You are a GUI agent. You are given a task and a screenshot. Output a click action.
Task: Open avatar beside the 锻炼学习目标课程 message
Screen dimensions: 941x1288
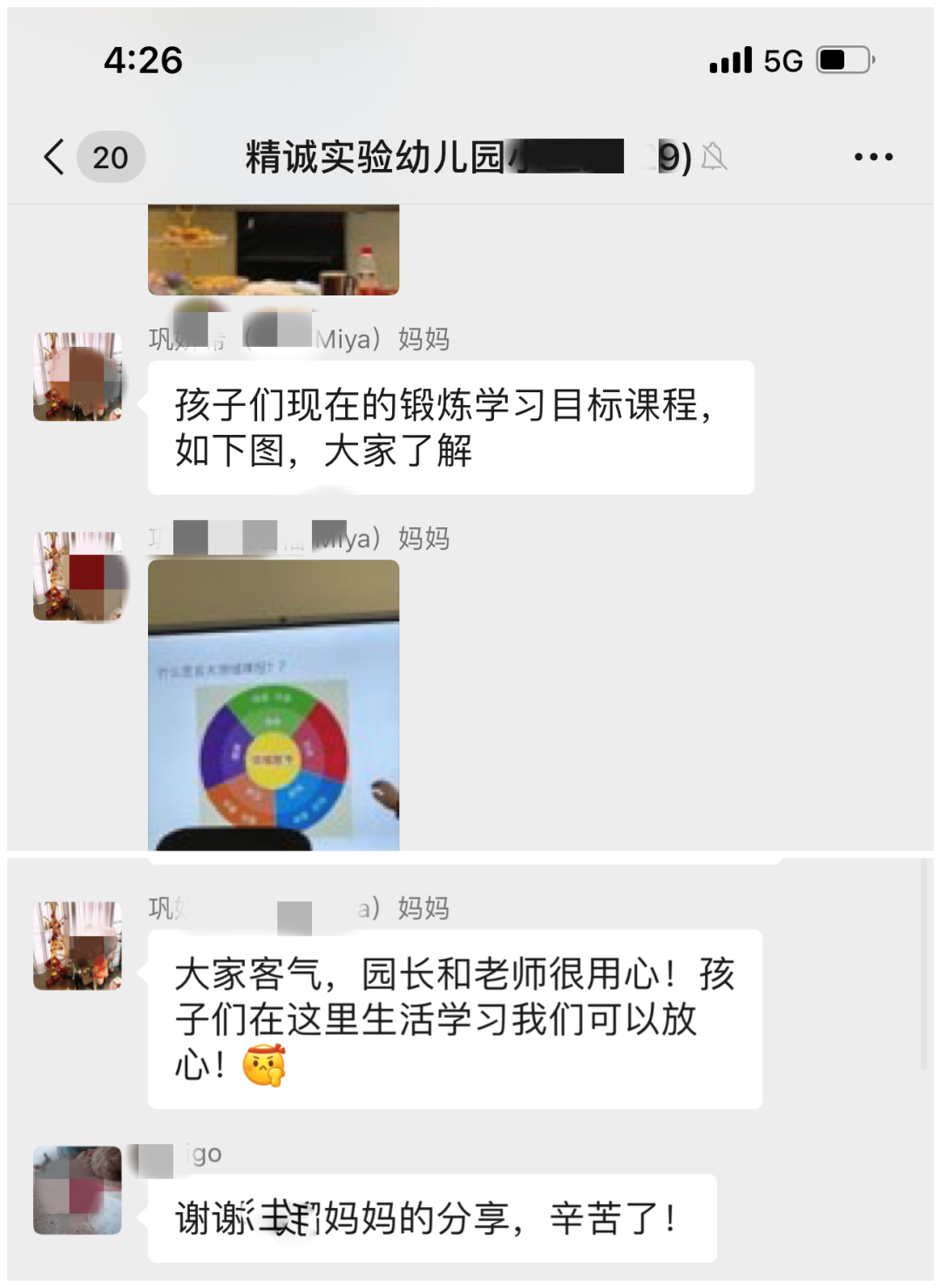click(78, 376)
